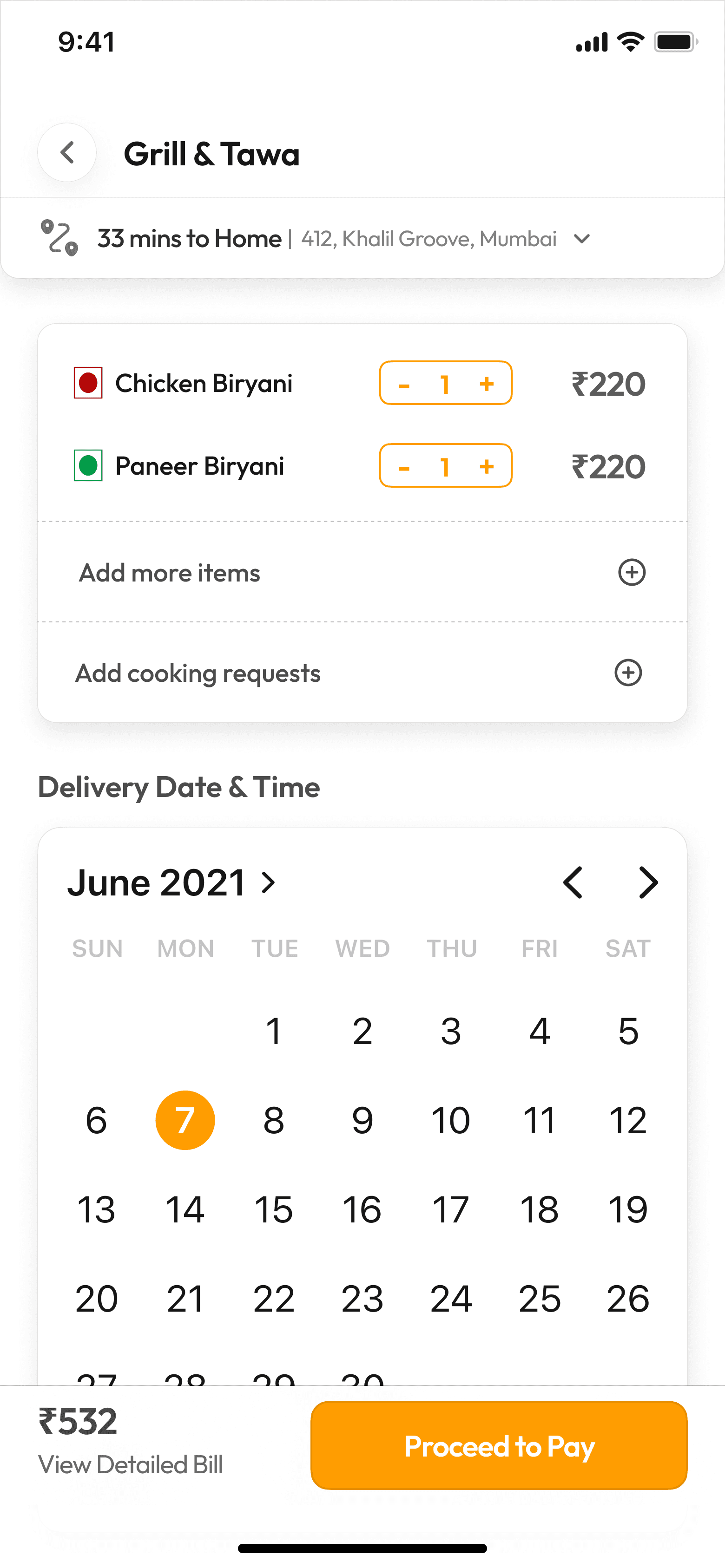Viewport: 725px width, 1568px height.
Task: Choose June 3 as delivery date
Action: [451, 1031]
